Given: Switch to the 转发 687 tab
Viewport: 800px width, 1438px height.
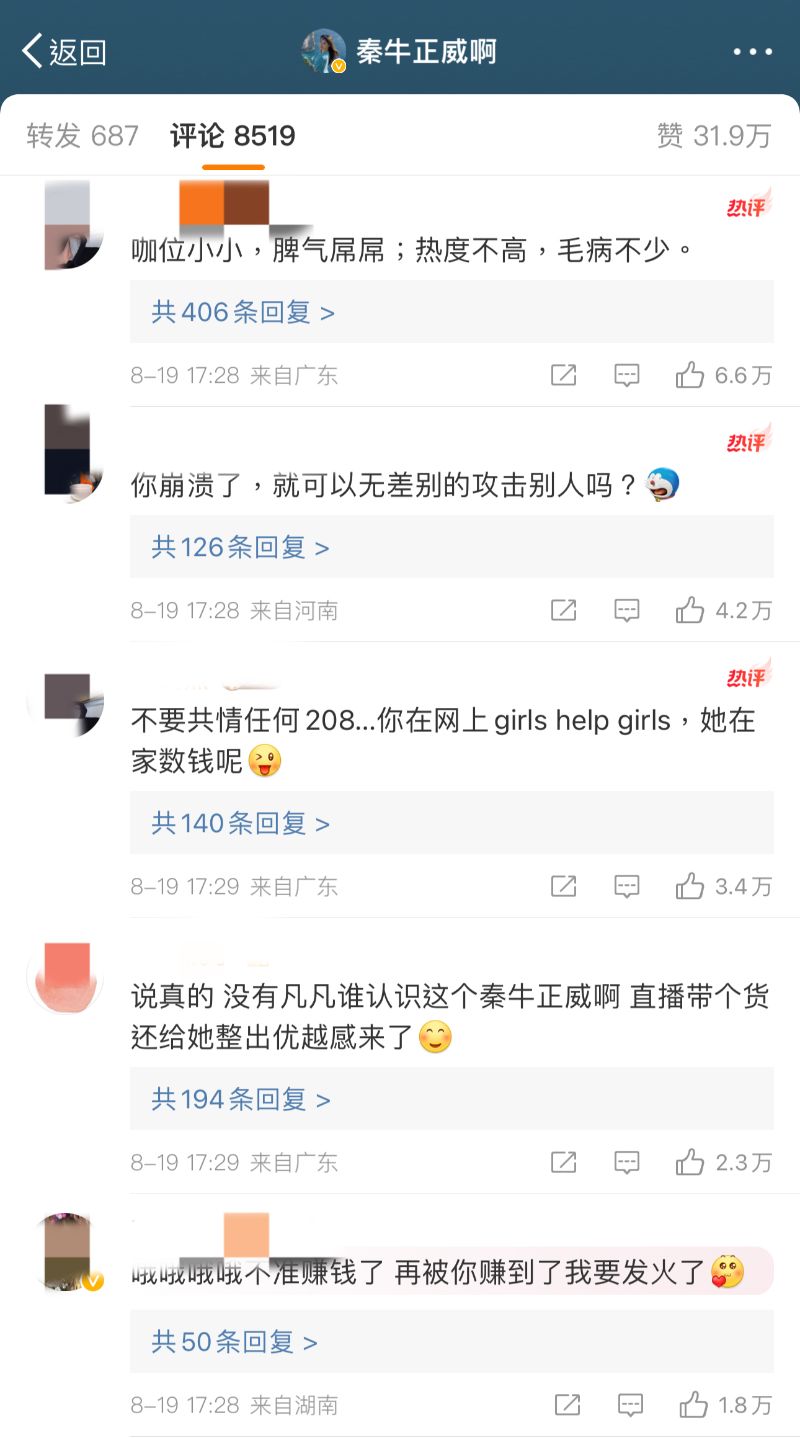Looking at the screenshot, I should tap(83, 136).
